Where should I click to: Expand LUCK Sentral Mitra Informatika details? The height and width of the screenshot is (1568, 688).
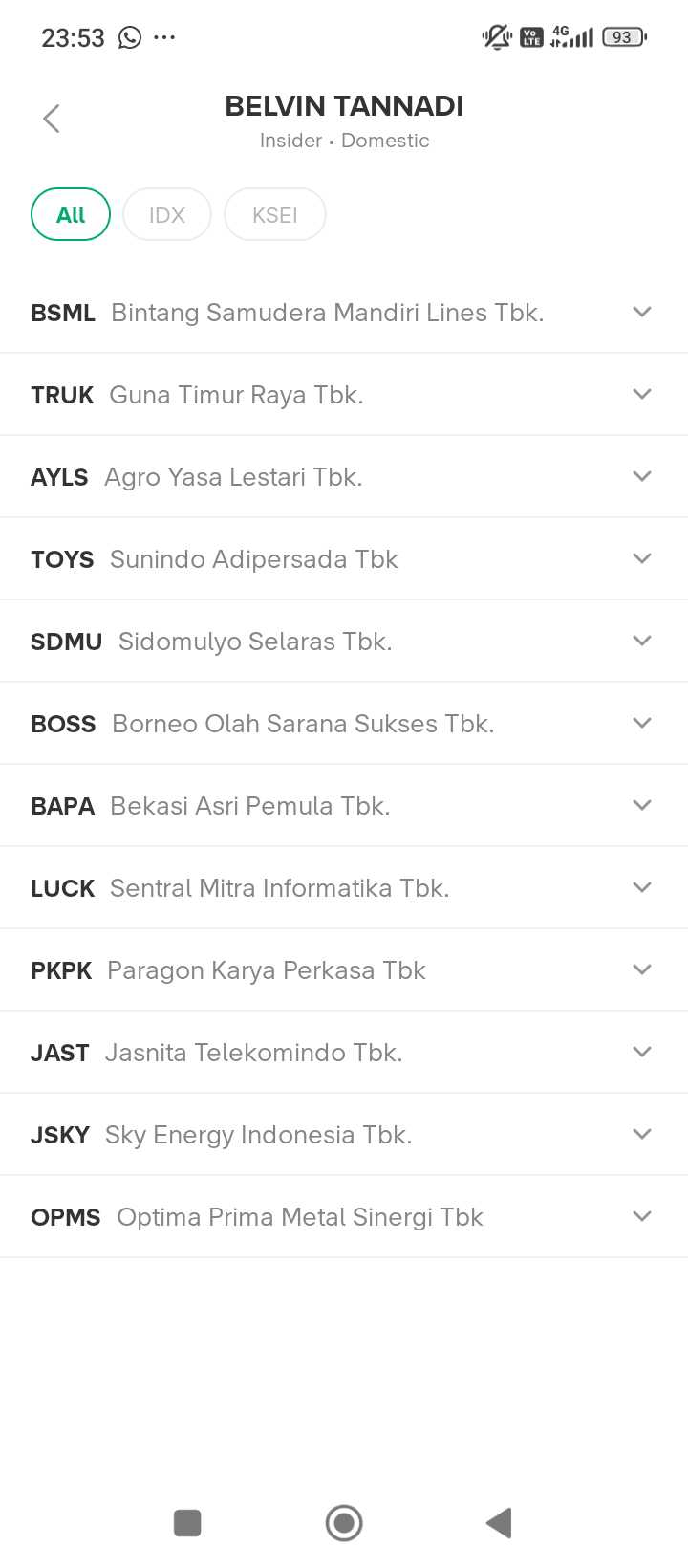(642, 888)
